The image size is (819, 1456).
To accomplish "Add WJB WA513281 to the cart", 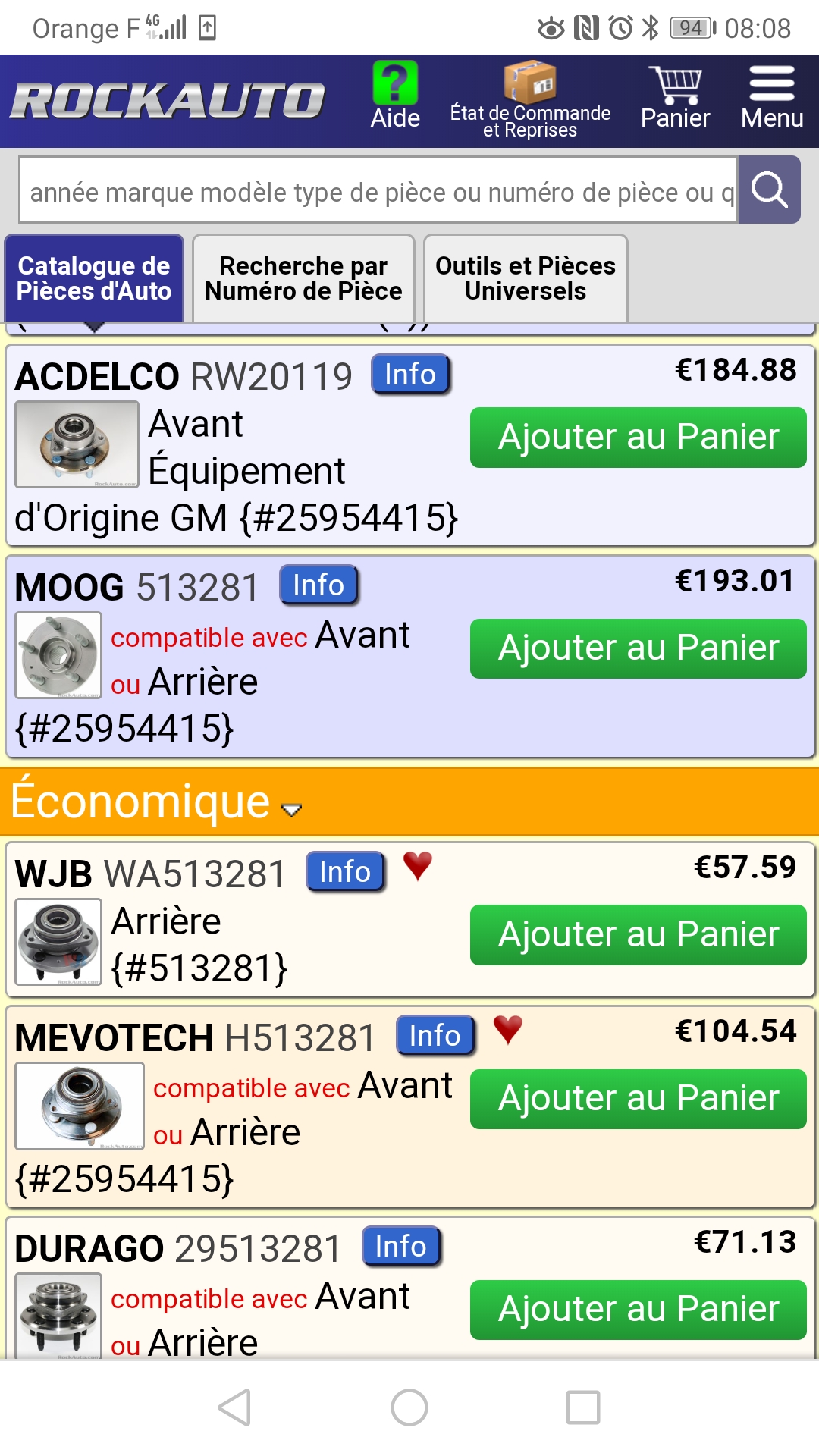I will point(638,935).
